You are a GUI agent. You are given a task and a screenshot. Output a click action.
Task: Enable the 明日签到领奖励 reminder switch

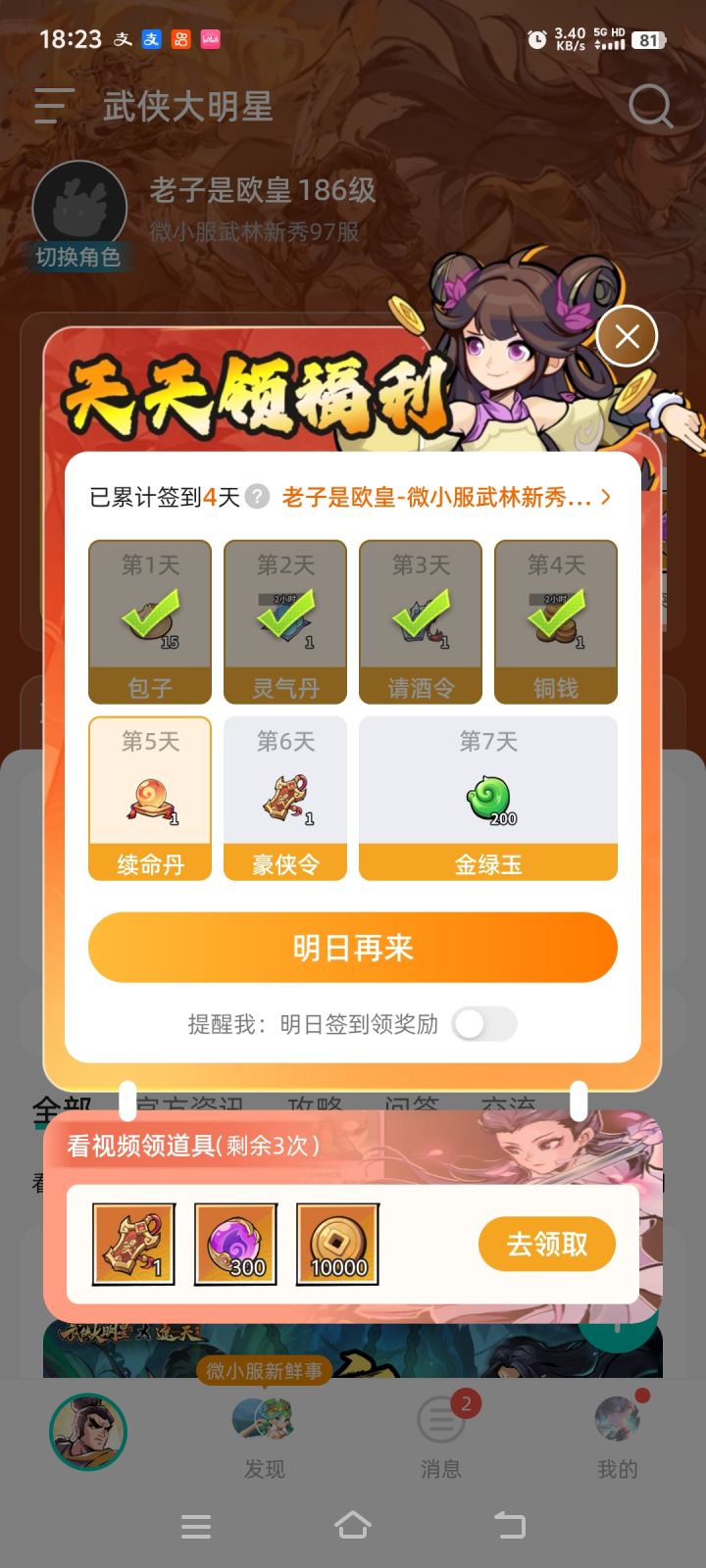point(484,1024)
